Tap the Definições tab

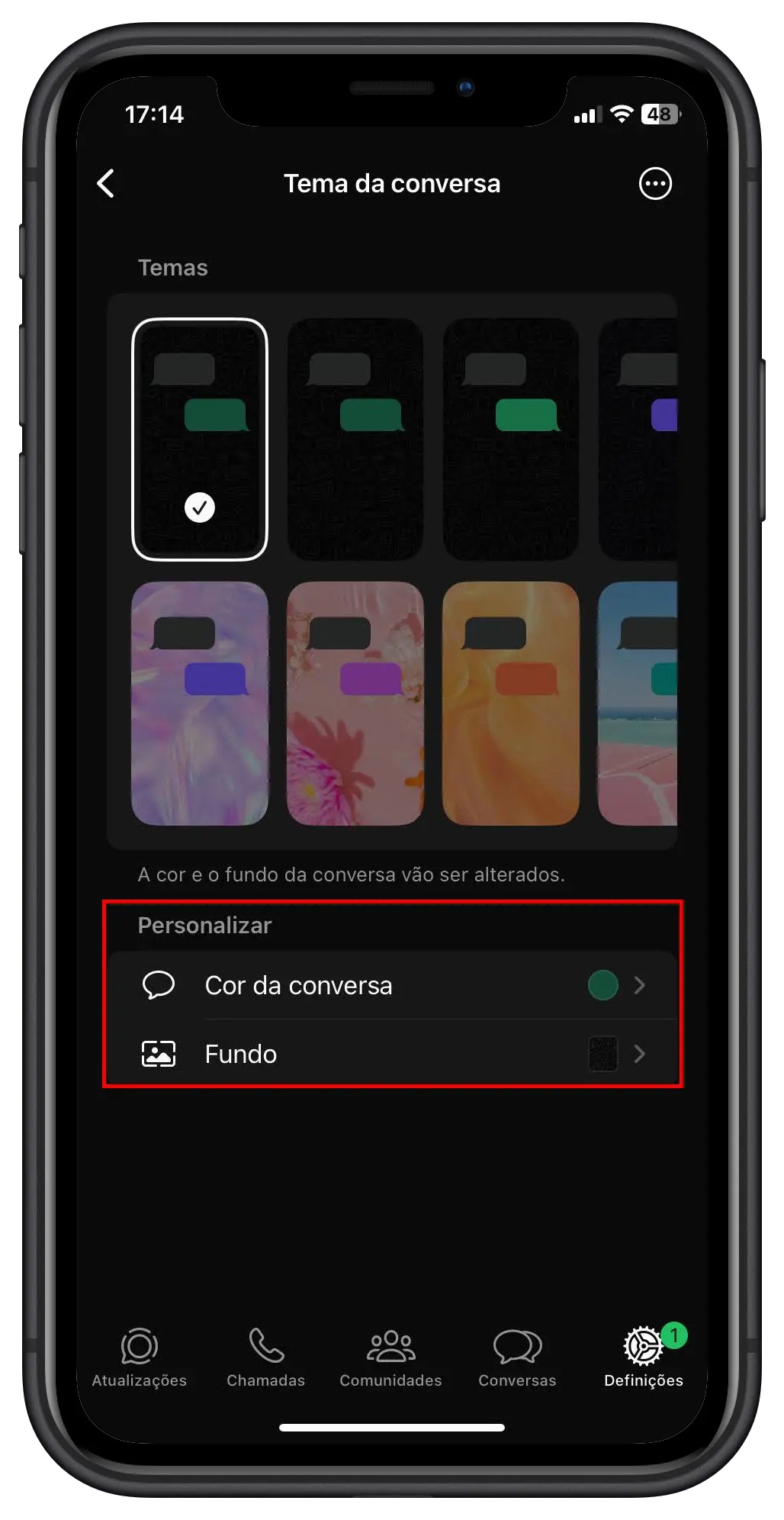point(643,1357)
